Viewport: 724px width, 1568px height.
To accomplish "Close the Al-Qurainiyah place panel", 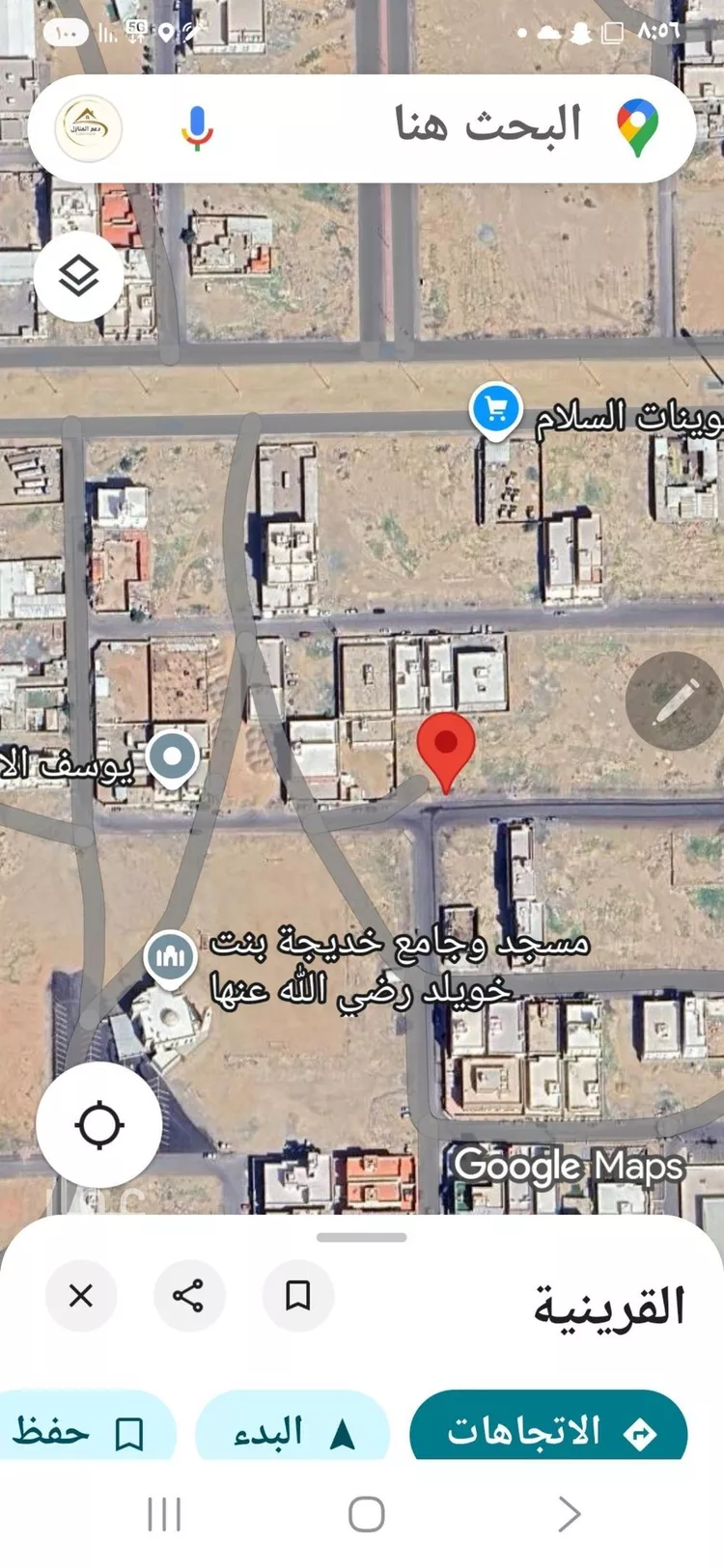I will [81, 1296].
